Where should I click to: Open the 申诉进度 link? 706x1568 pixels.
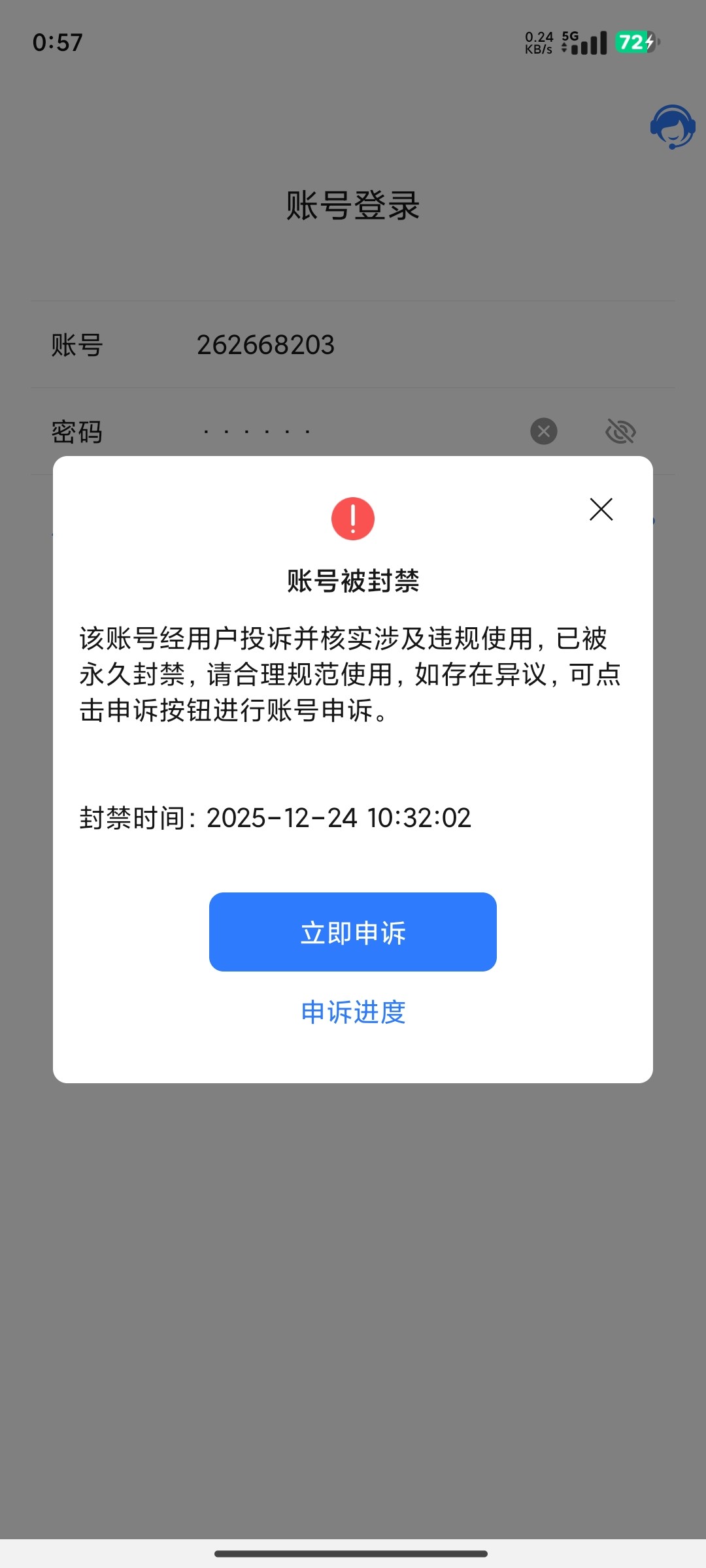click(353, 1012)
